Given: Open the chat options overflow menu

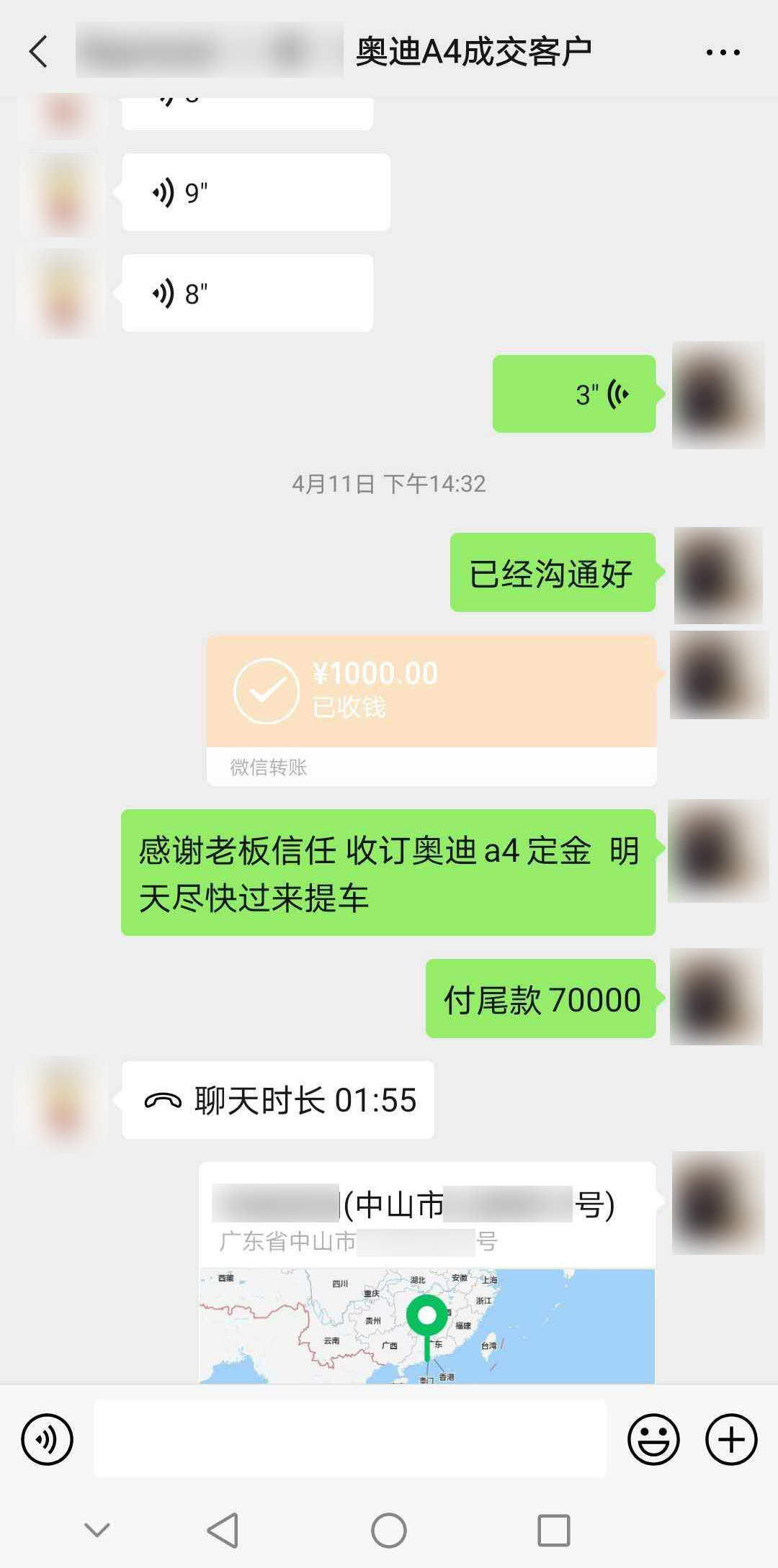Looking at the screenshot, I should pos(723,52).
